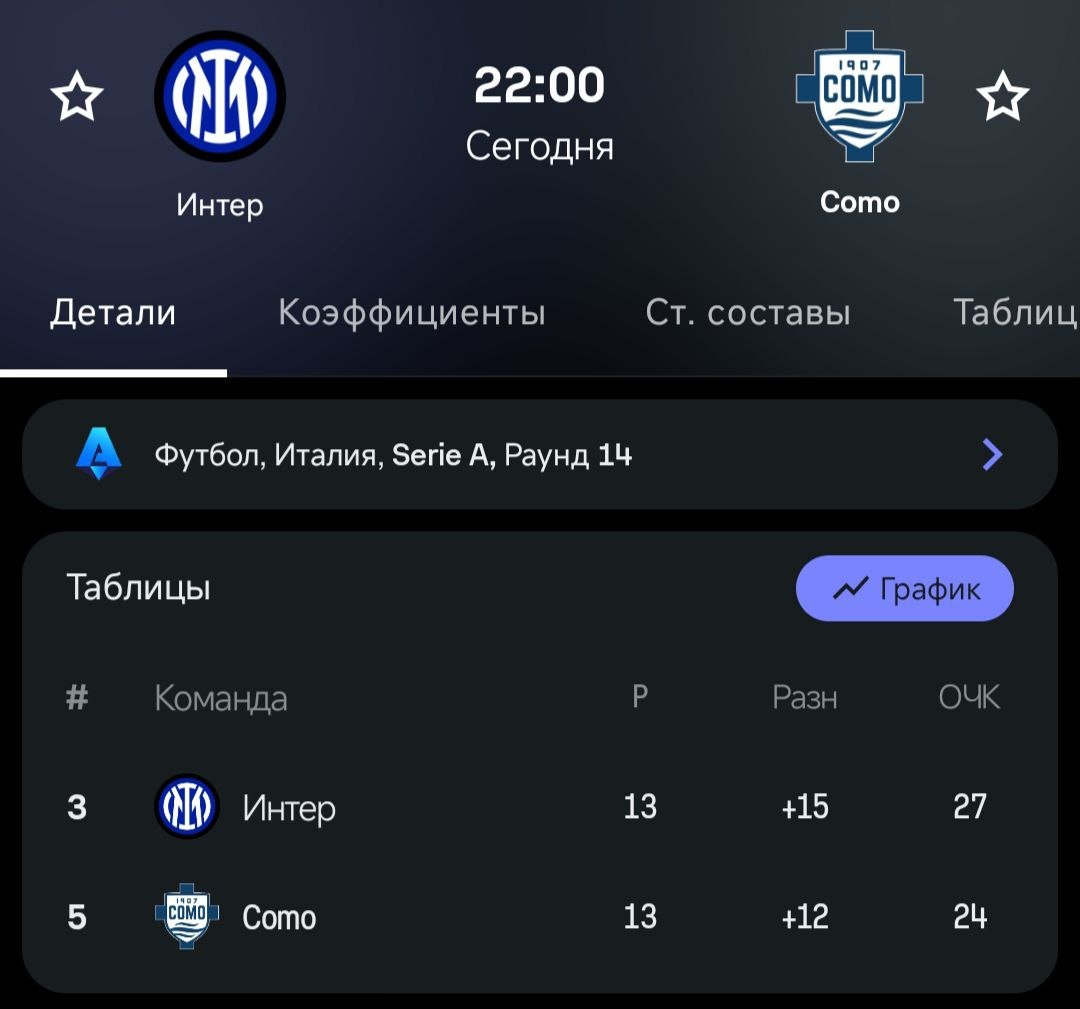Open Интер row in the standings table
This screenshot has height=1009, width=1080.
pos(539,806)
